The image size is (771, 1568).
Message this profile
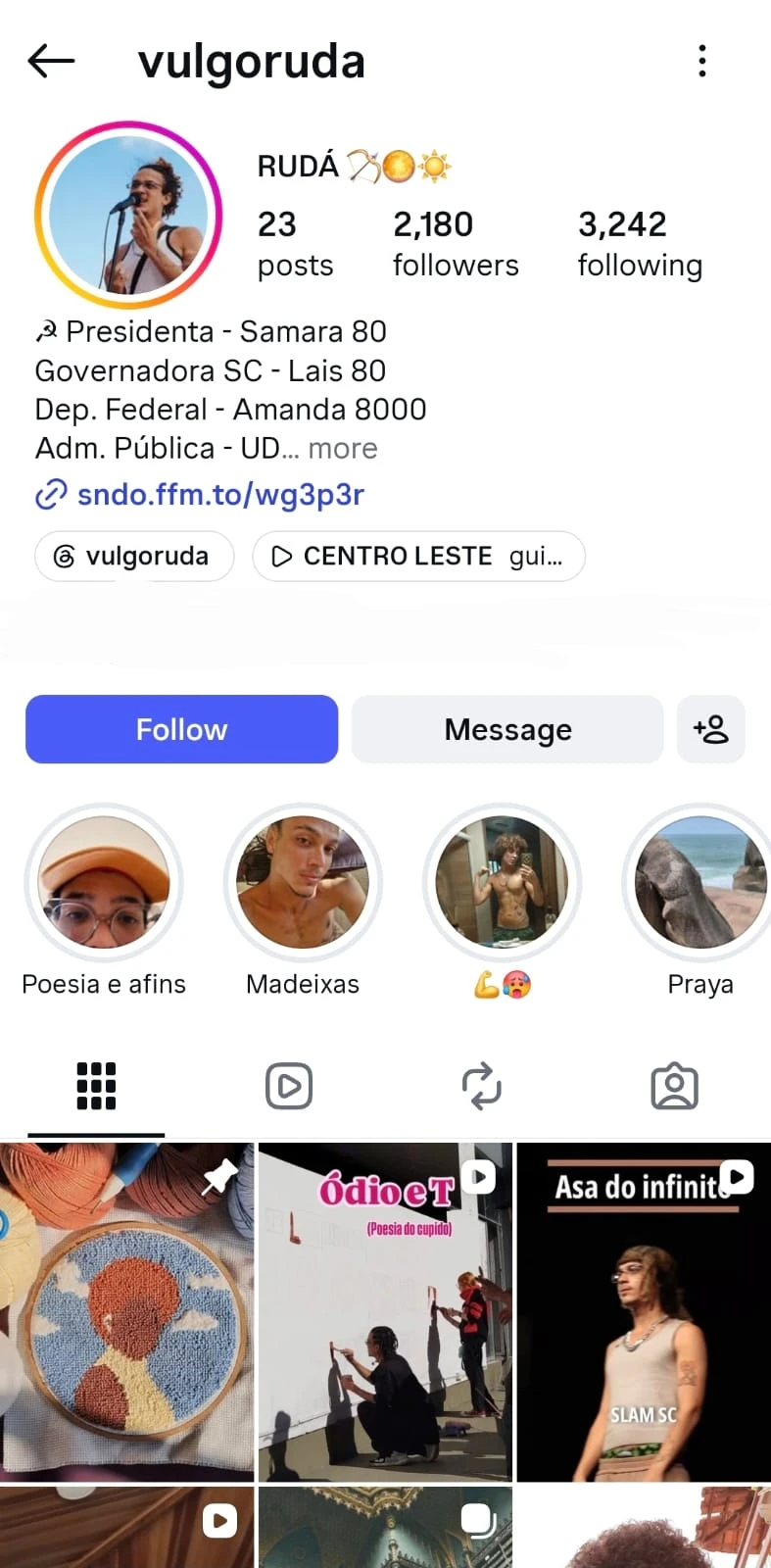pos(507,729)
